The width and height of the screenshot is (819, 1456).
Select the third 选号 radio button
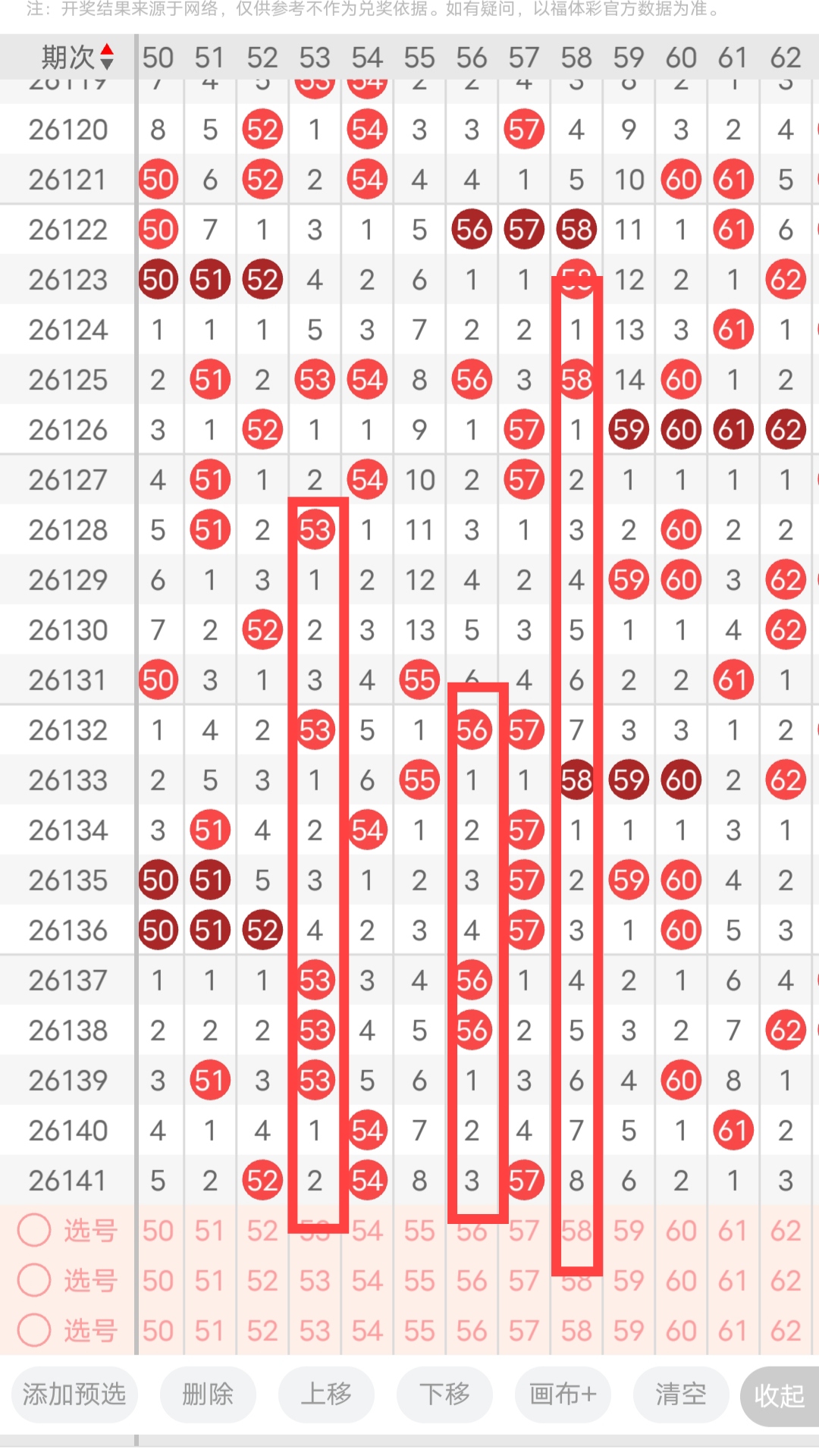pos(34,1330)
